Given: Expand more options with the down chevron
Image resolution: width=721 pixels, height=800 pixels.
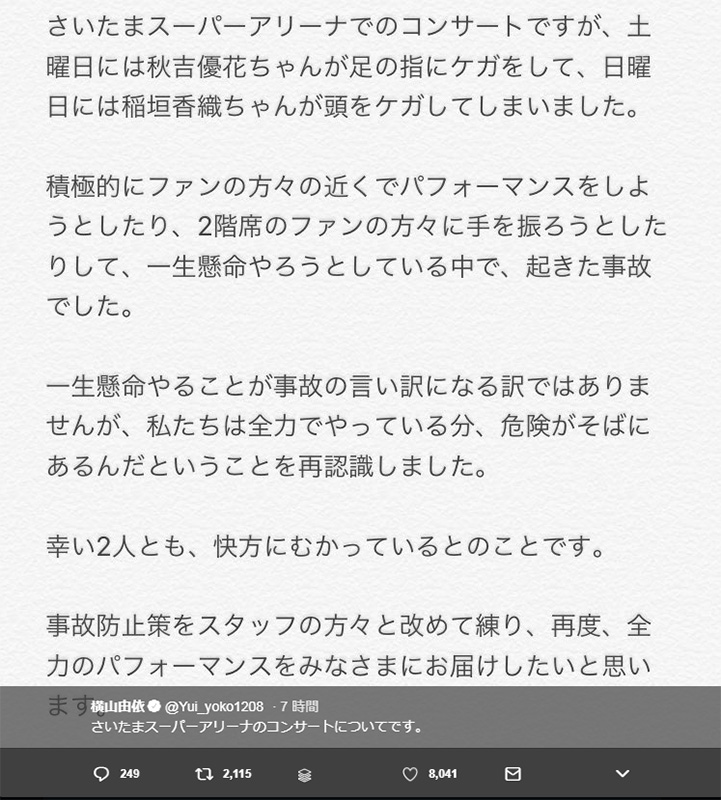Looking at the screenshot, I should 622,774.
